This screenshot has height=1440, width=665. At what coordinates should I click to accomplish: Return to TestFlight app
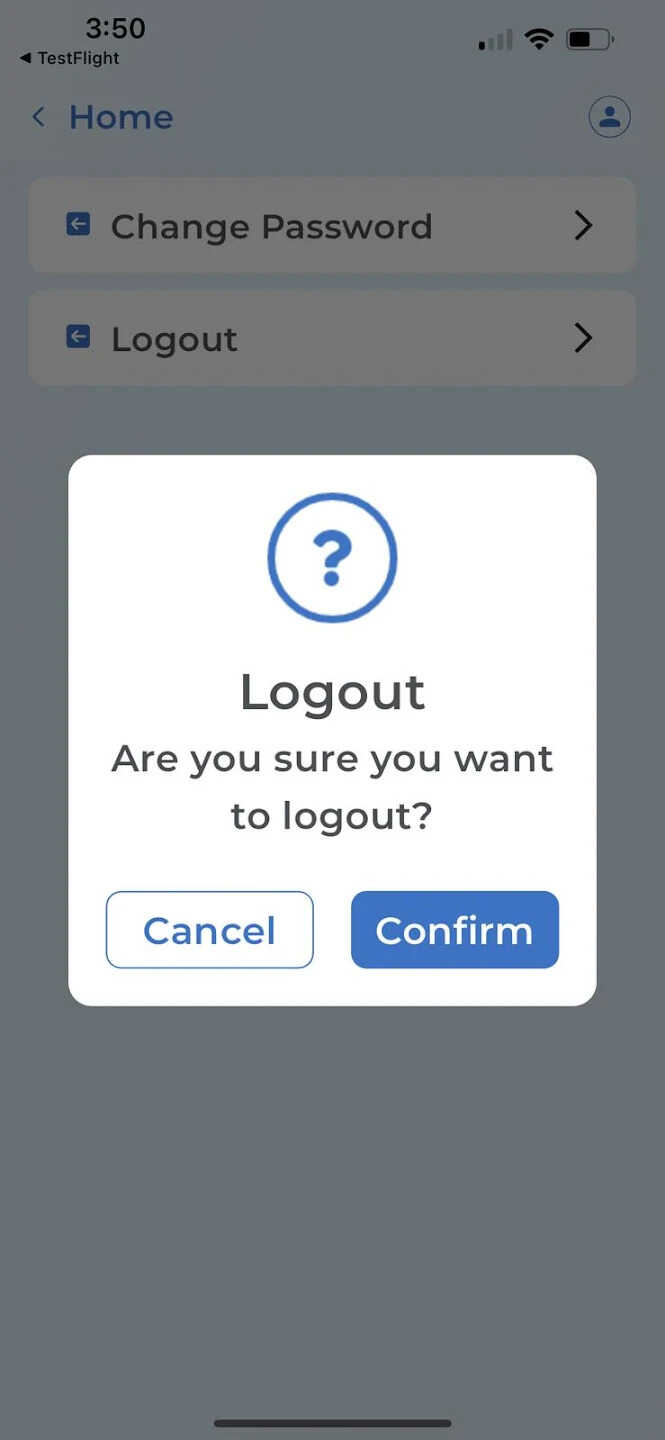coord(70,58)
